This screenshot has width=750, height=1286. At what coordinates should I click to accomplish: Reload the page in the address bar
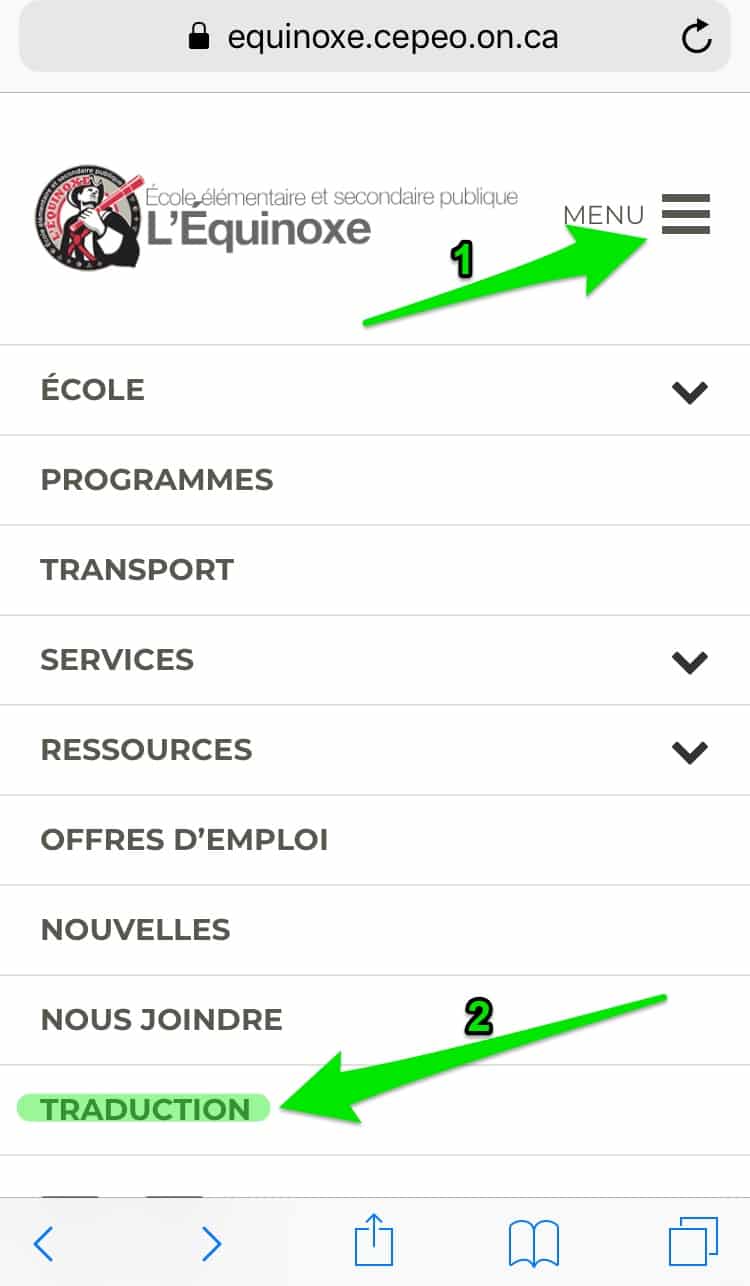pyautogui.click(x=696, y=38)
